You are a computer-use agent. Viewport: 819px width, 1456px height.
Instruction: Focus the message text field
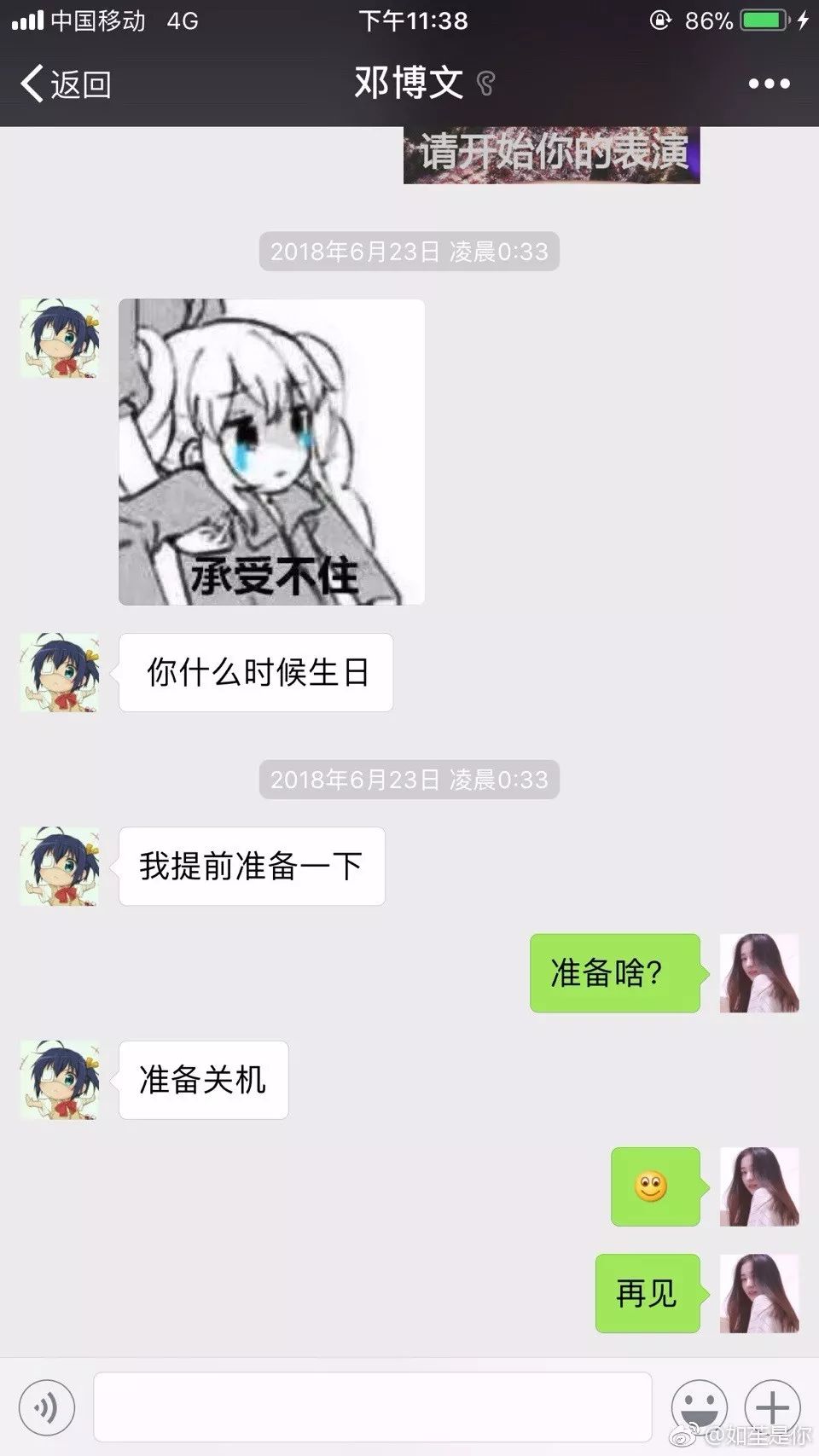[x=373, y=1407]
